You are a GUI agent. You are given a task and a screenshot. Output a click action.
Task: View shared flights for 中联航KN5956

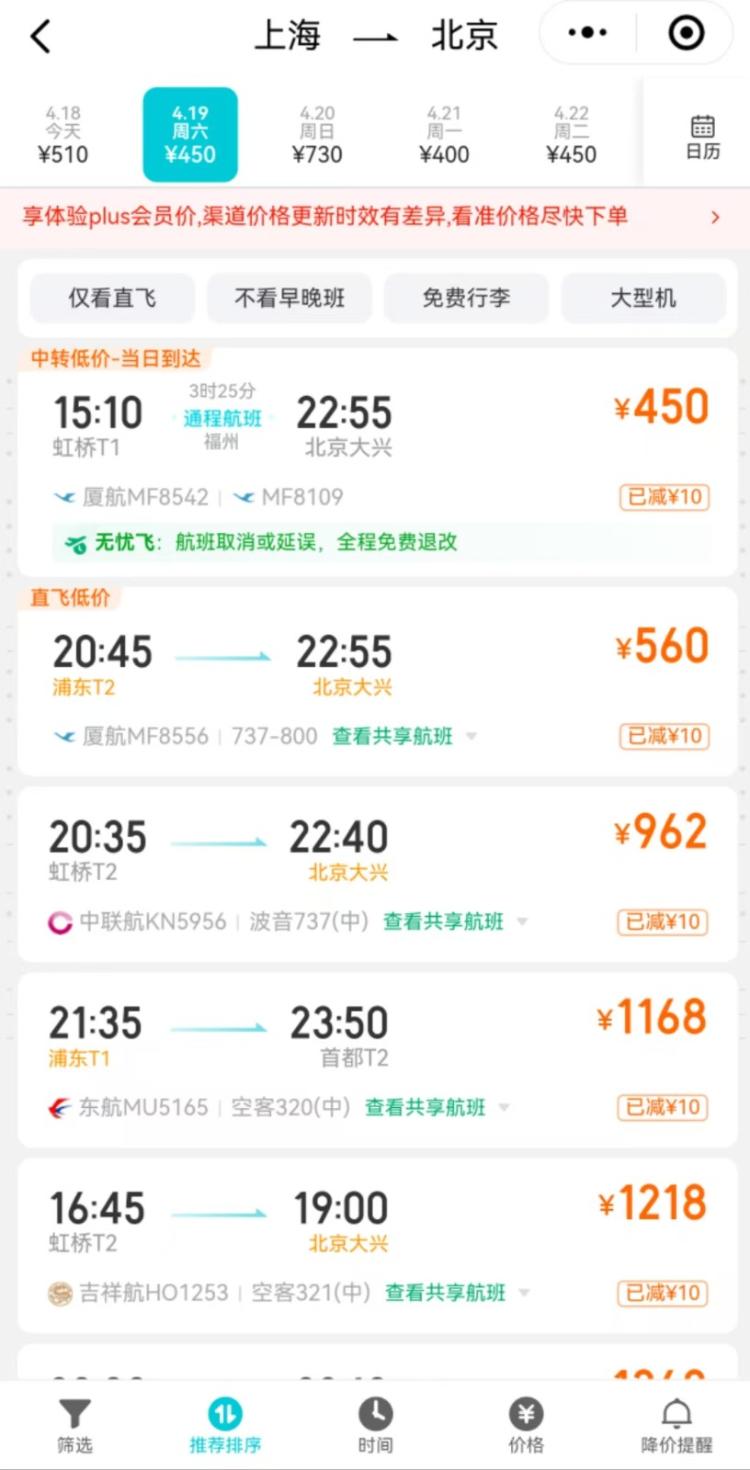[444, 922]
